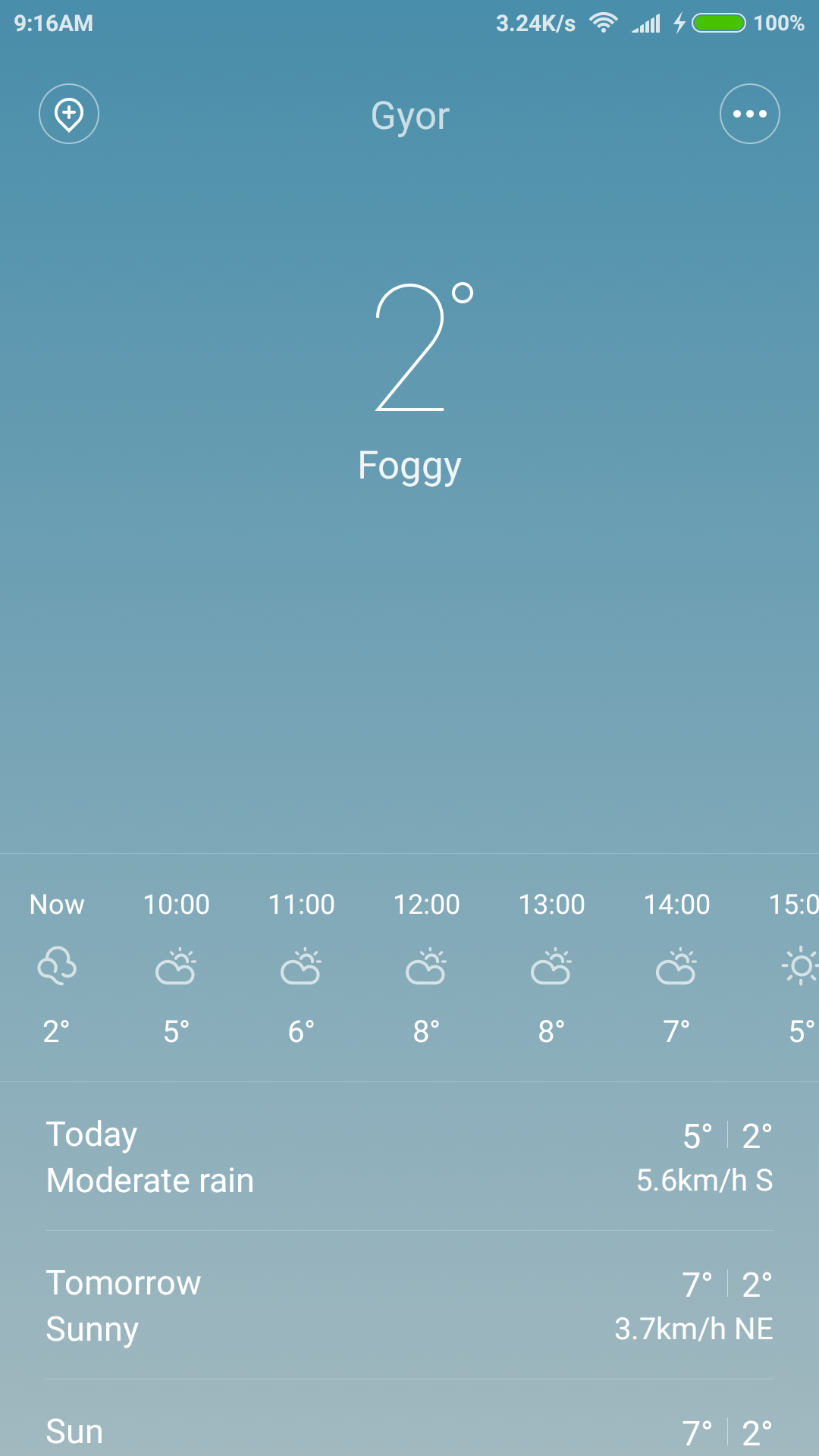This screenshot has width=819, height=1456.
Task: Open the Sun forecast row
Action: point(409,1432)
